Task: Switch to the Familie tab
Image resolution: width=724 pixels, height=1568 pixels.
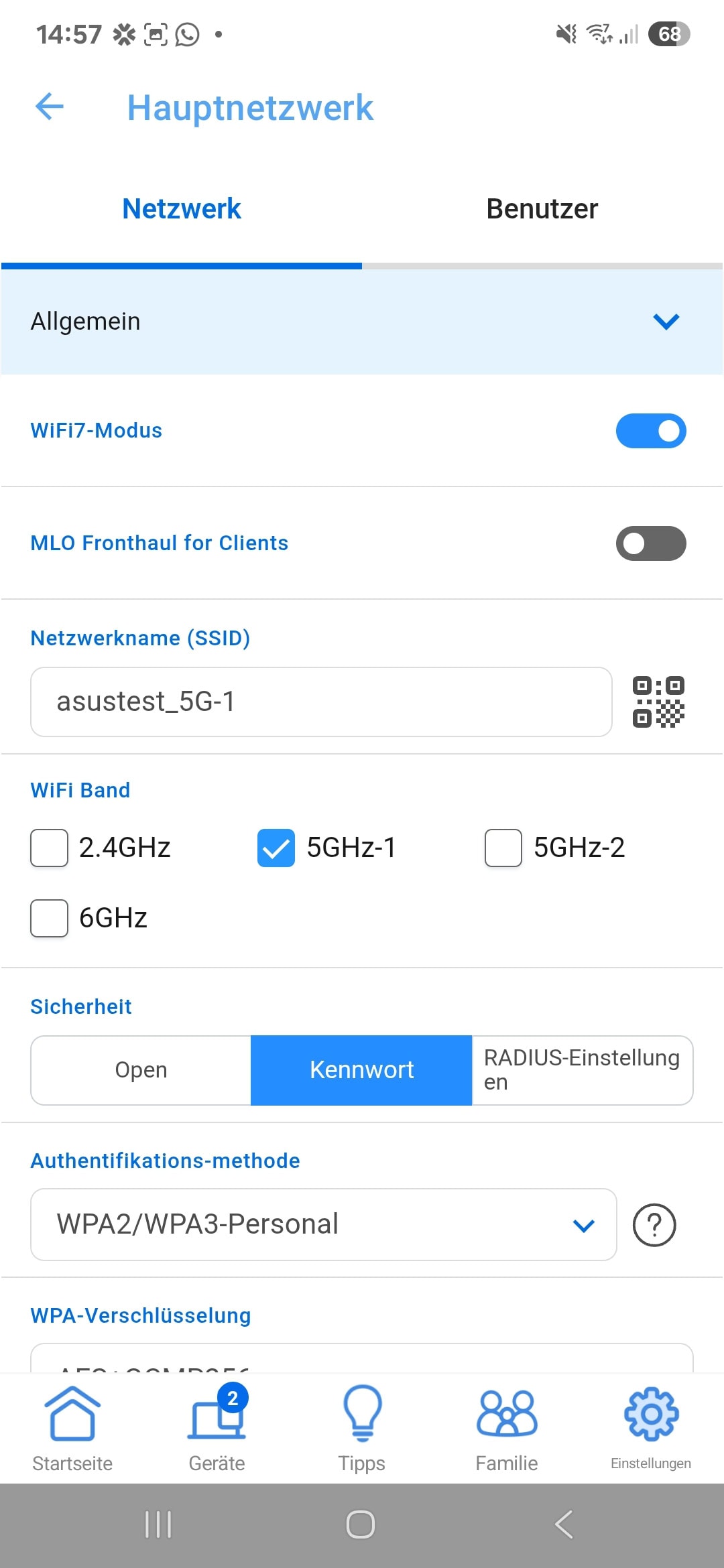Action: 507,1428
